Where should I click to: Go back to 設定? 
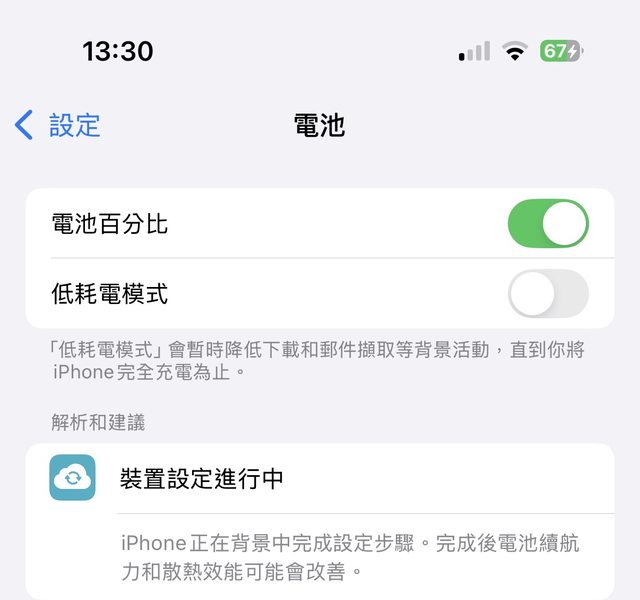coord(59,125)
